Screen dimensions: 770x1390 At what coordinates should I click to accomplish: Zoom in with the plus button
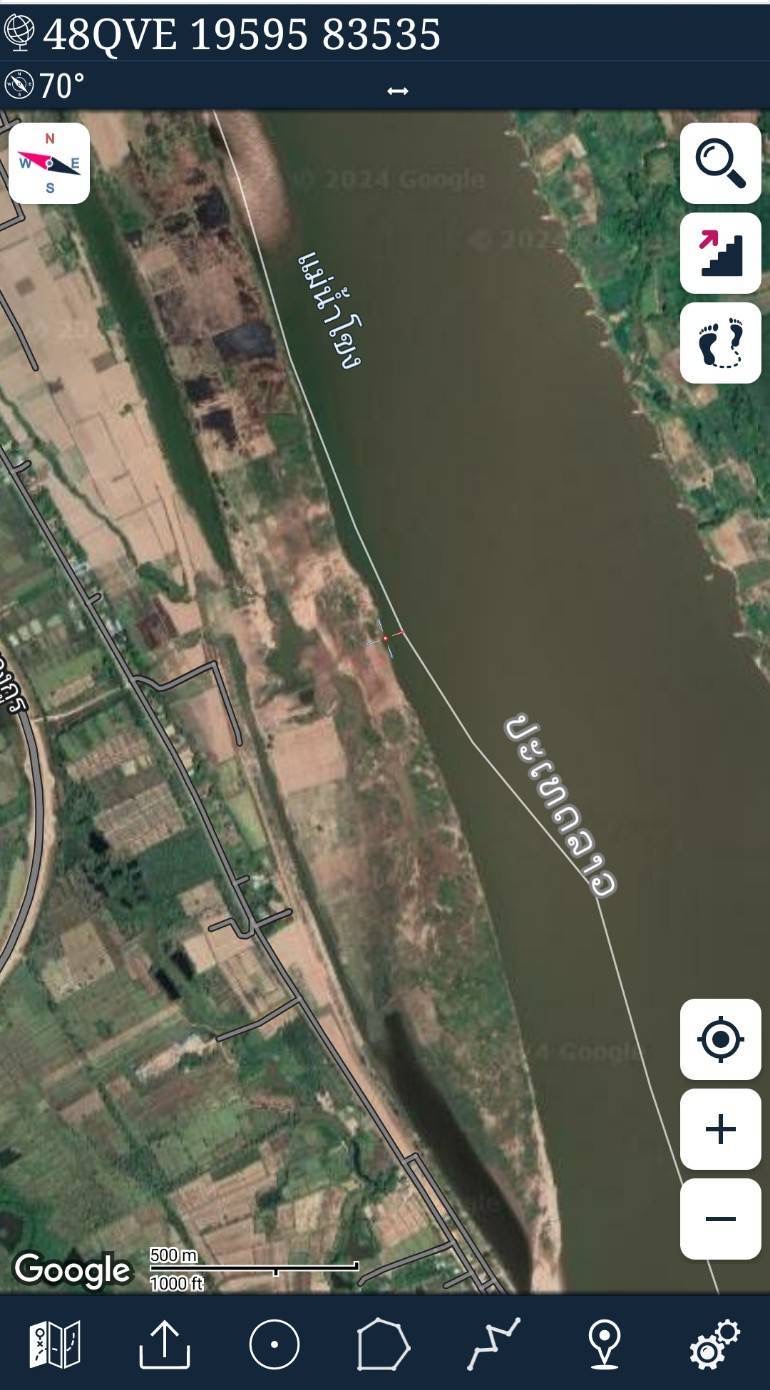pos(720,1129)
